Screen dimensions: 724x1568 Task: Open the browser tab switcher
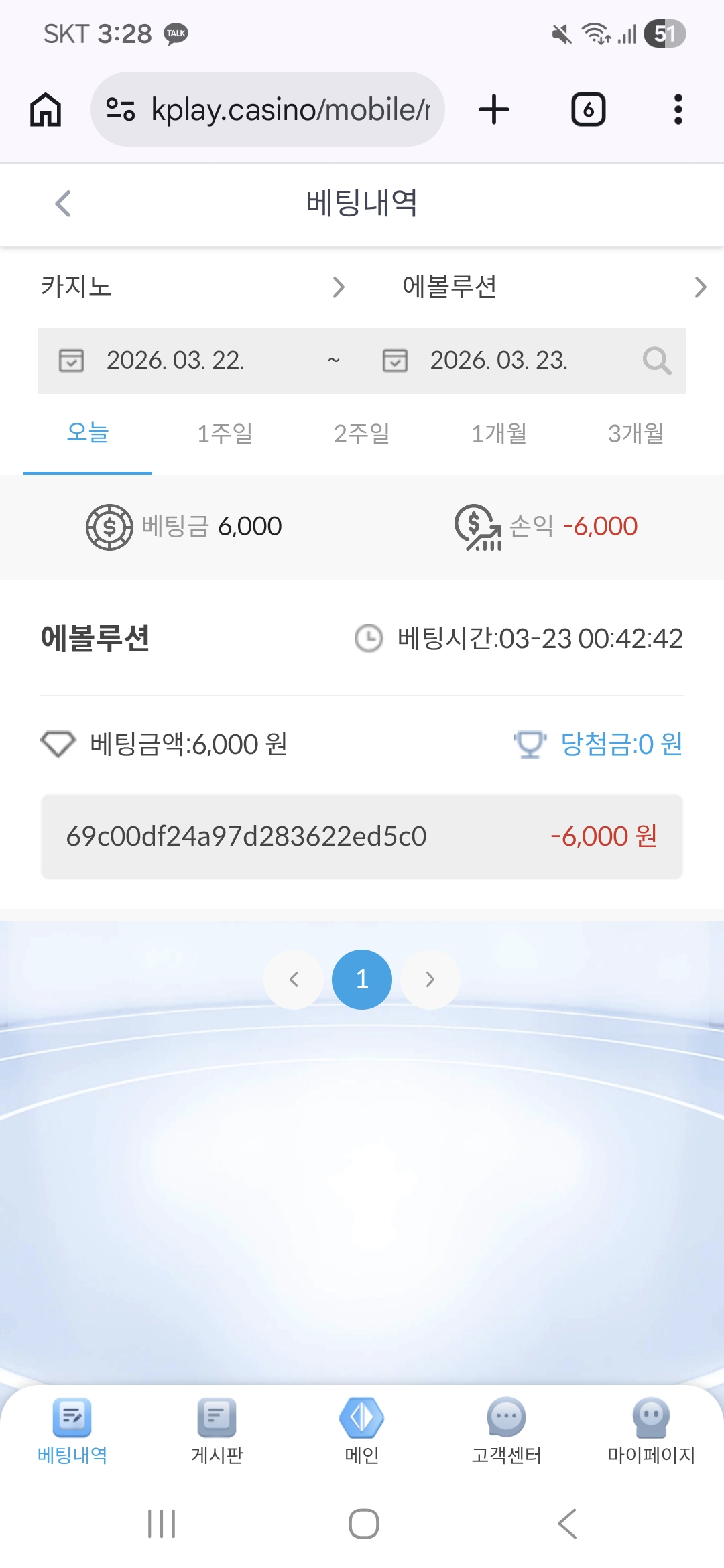pyautogui.click(x=588, y=109)
